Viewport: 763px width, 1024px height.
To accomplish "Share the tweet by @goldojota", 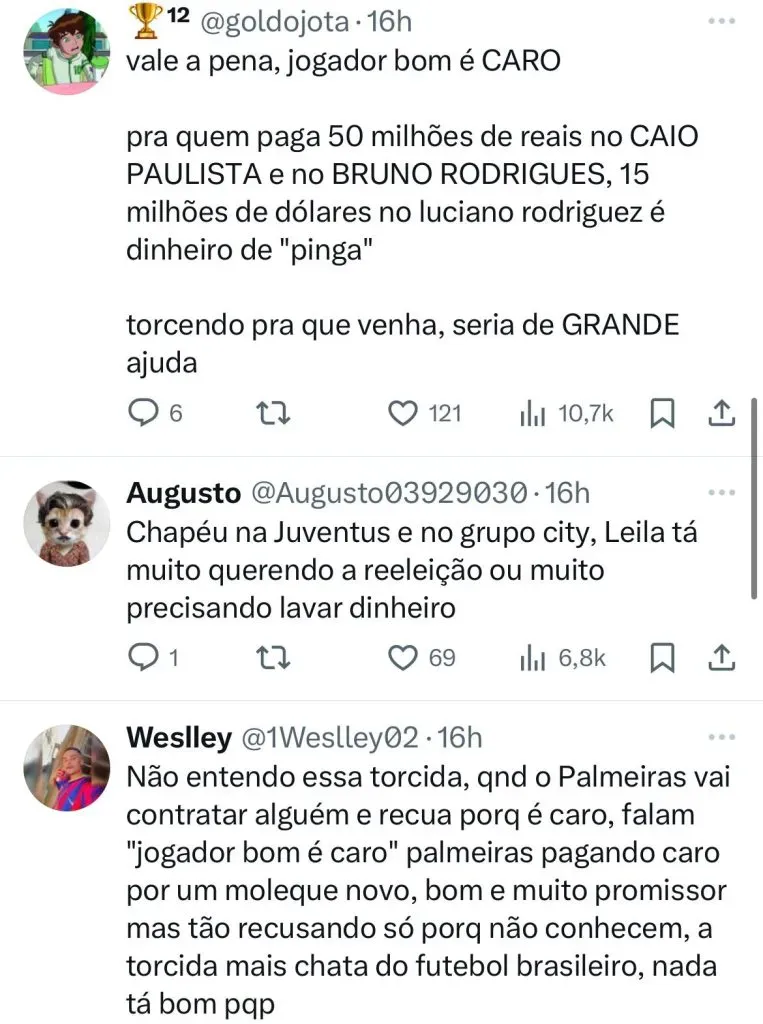I will 722,412.
